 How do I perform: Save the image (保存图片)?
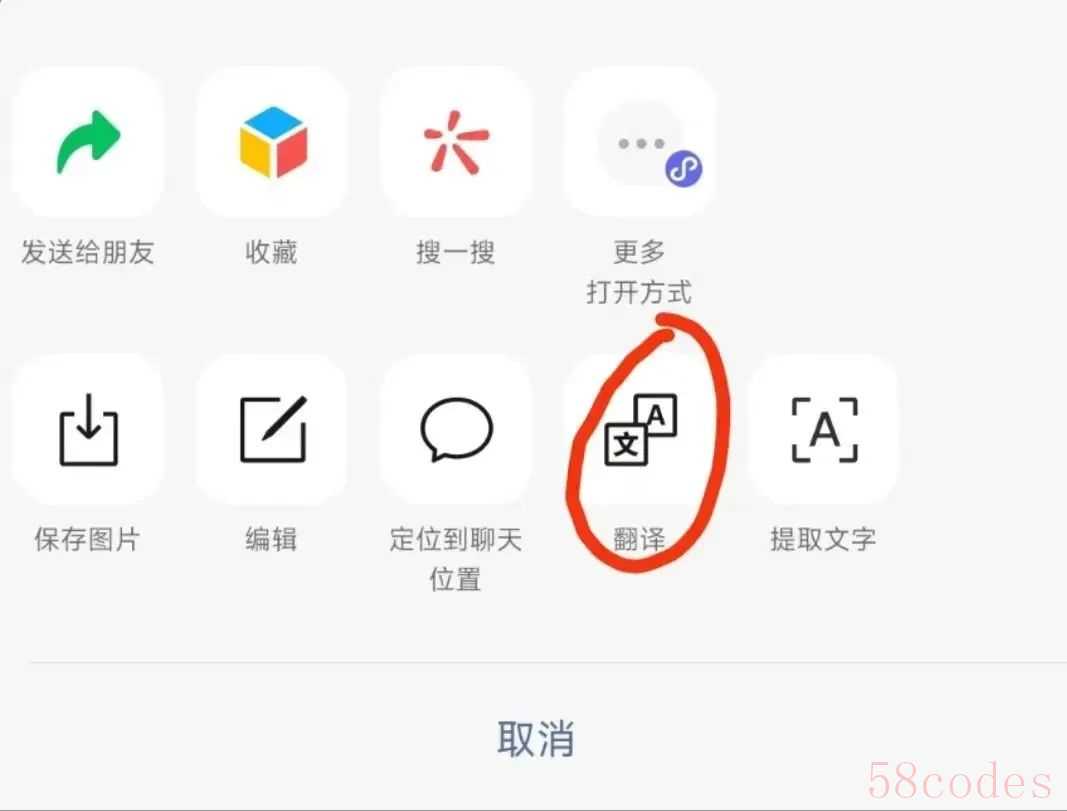[x=88, y=430]
